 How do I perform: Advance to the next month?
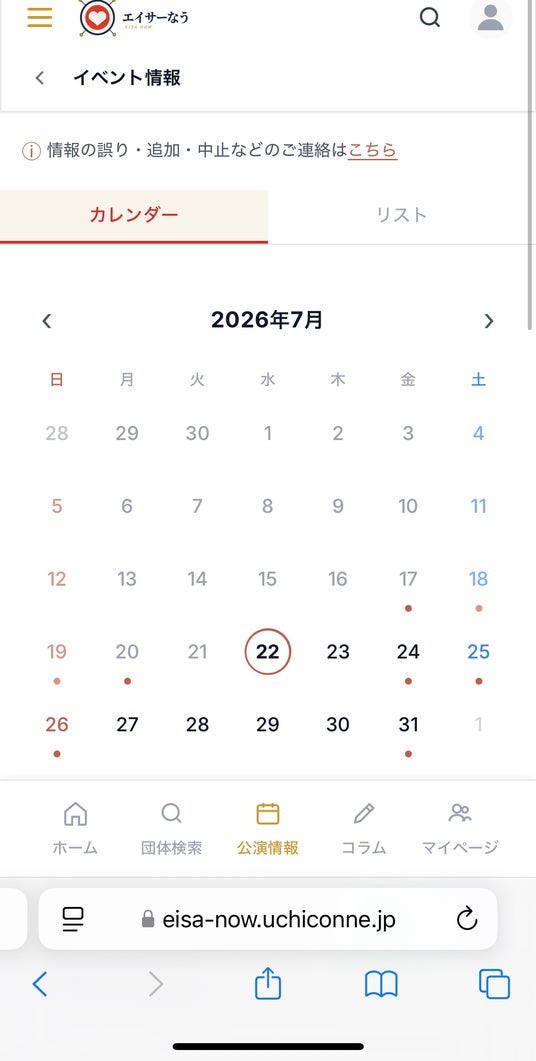click(x=489, y=321)
